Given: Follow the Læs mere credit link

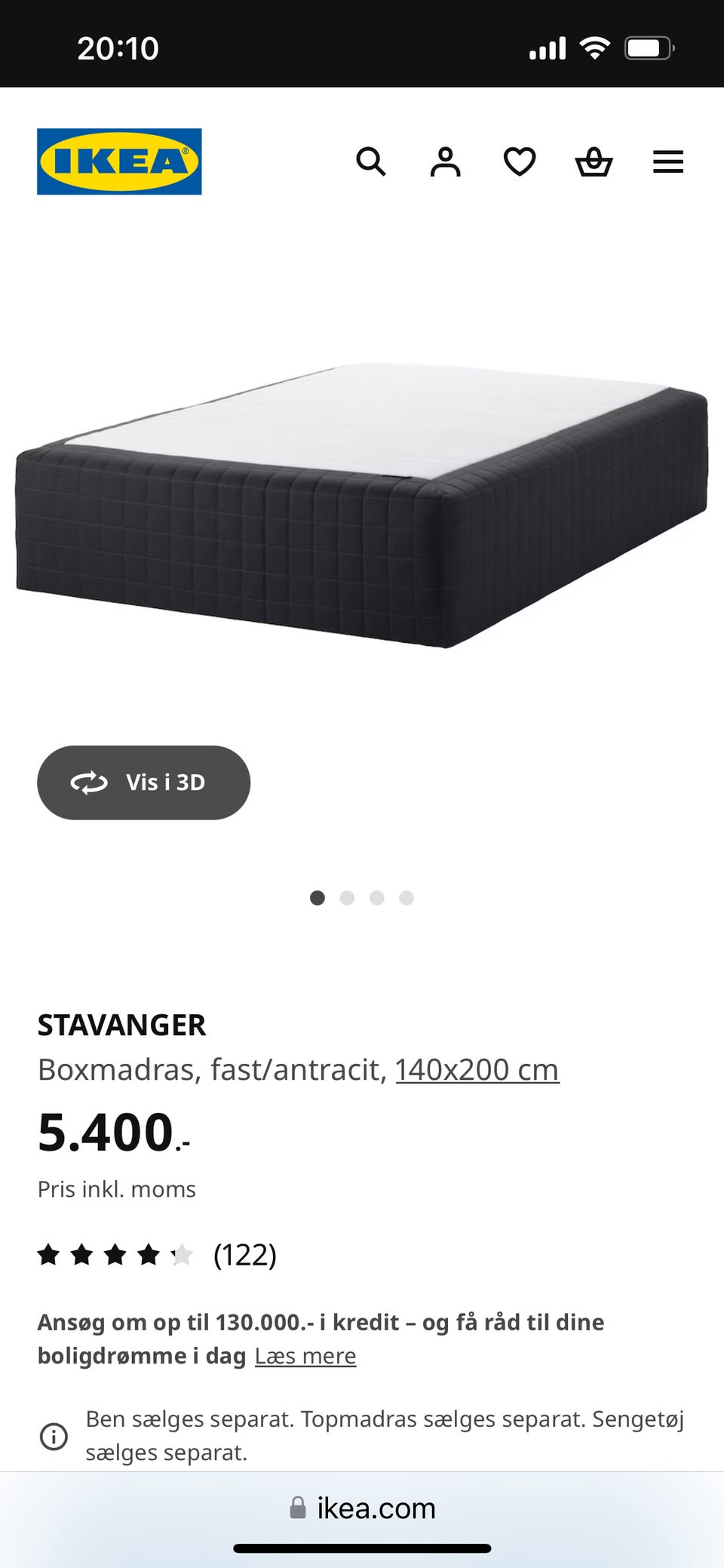Looking at the screenshot, I should [x=305, y=1356].
